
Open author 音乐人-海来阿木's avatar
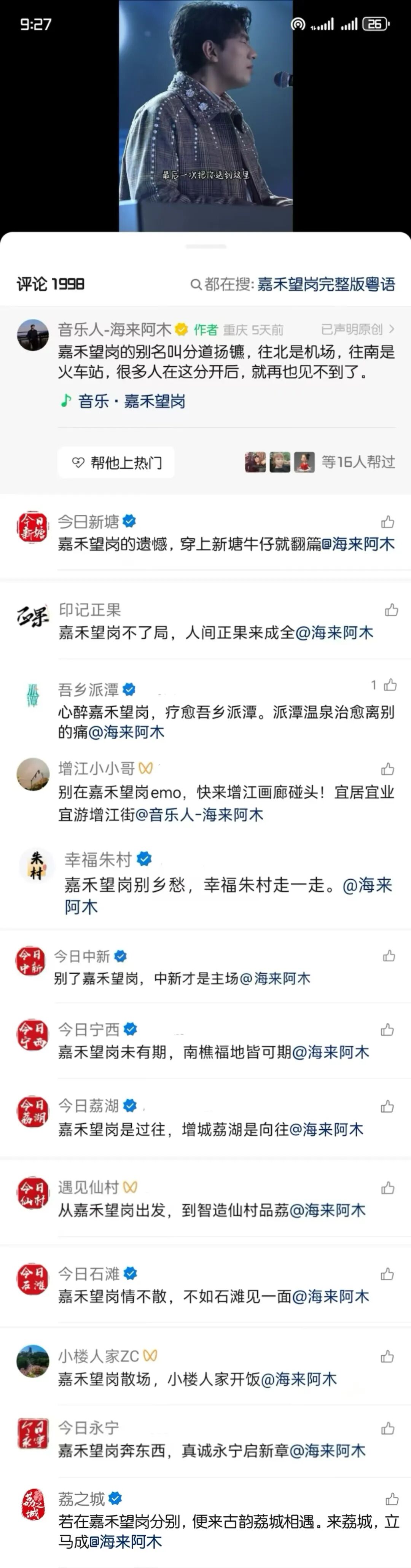(x=32, y=335)
